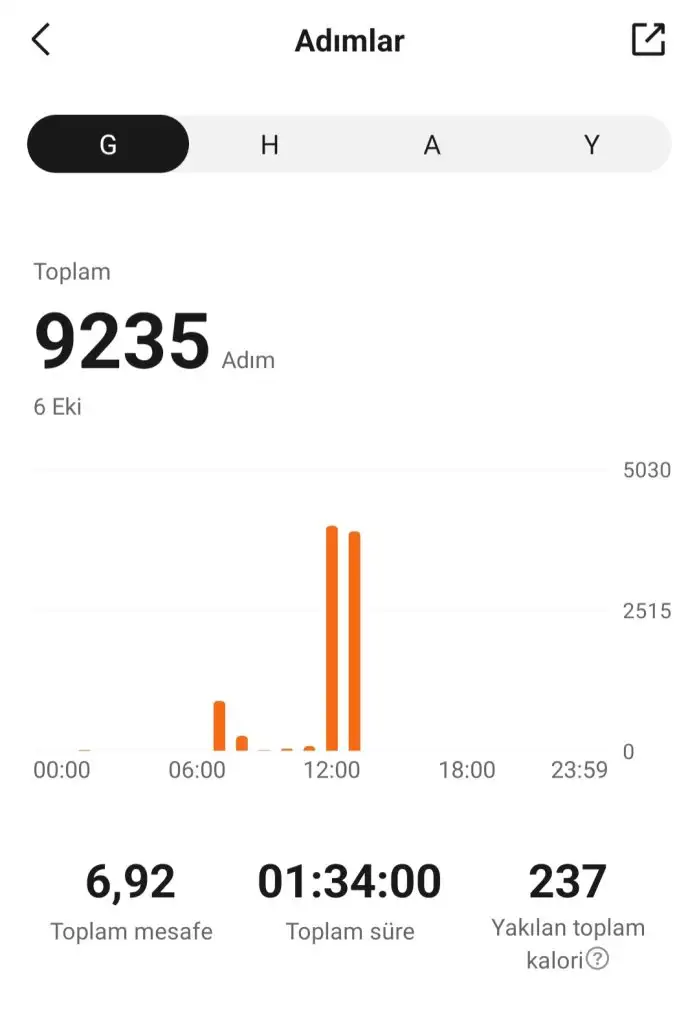
Task: Open the calorie info question mark
Action: tap(597, 960)
